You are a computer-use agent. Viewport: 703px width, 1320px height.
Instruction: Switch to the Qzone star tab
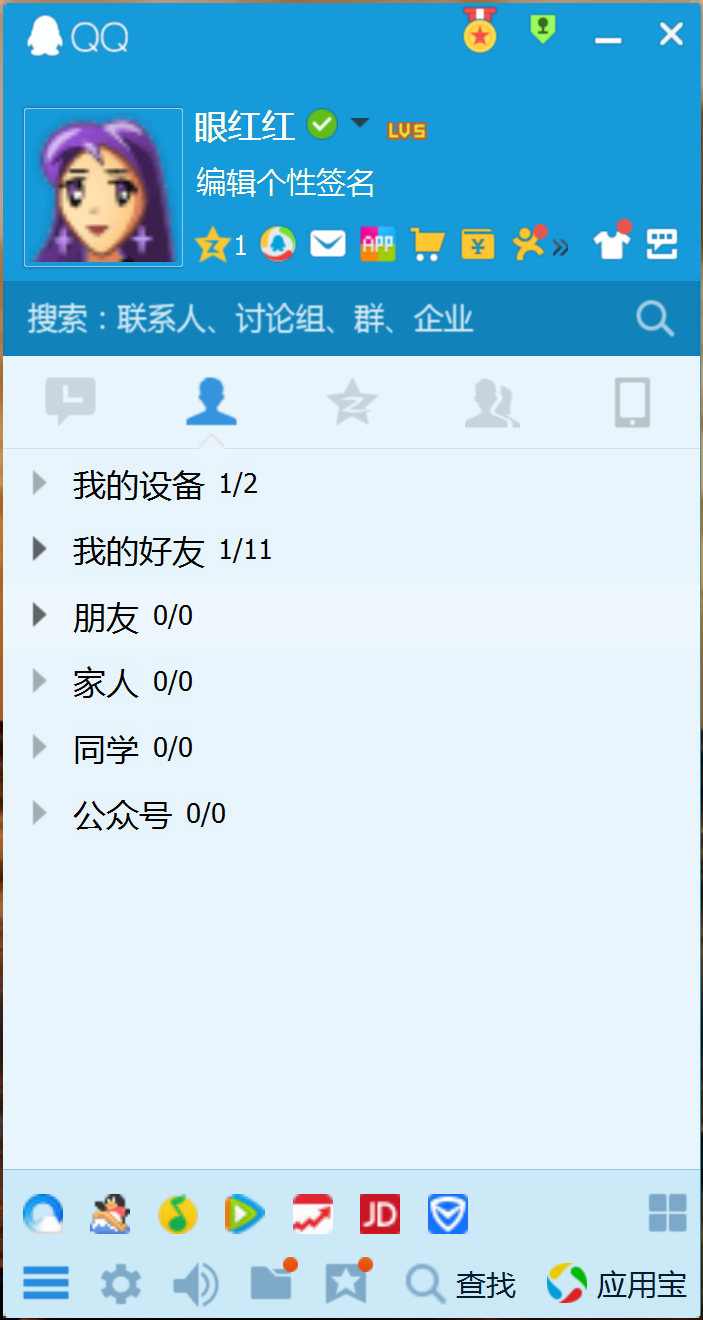[352, 402]
